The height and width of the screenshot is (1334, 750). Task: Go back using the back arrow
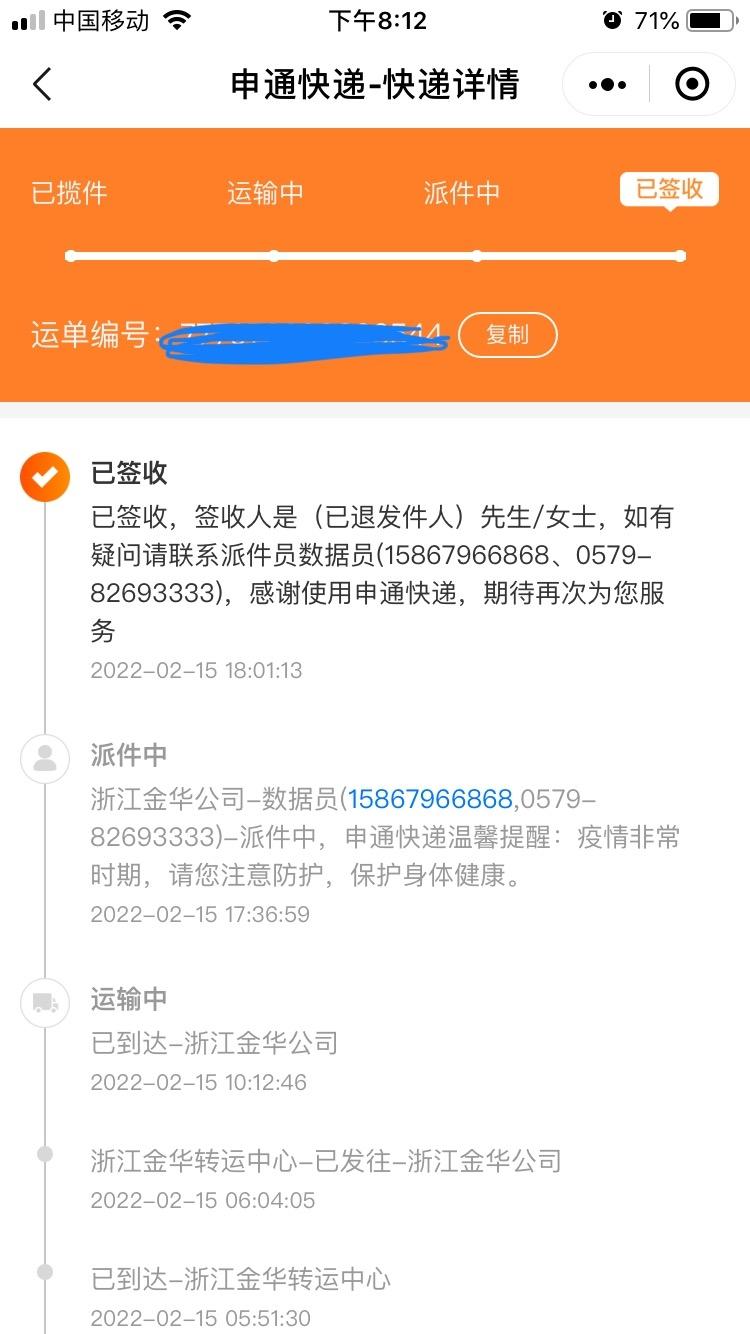coord(42,85)
